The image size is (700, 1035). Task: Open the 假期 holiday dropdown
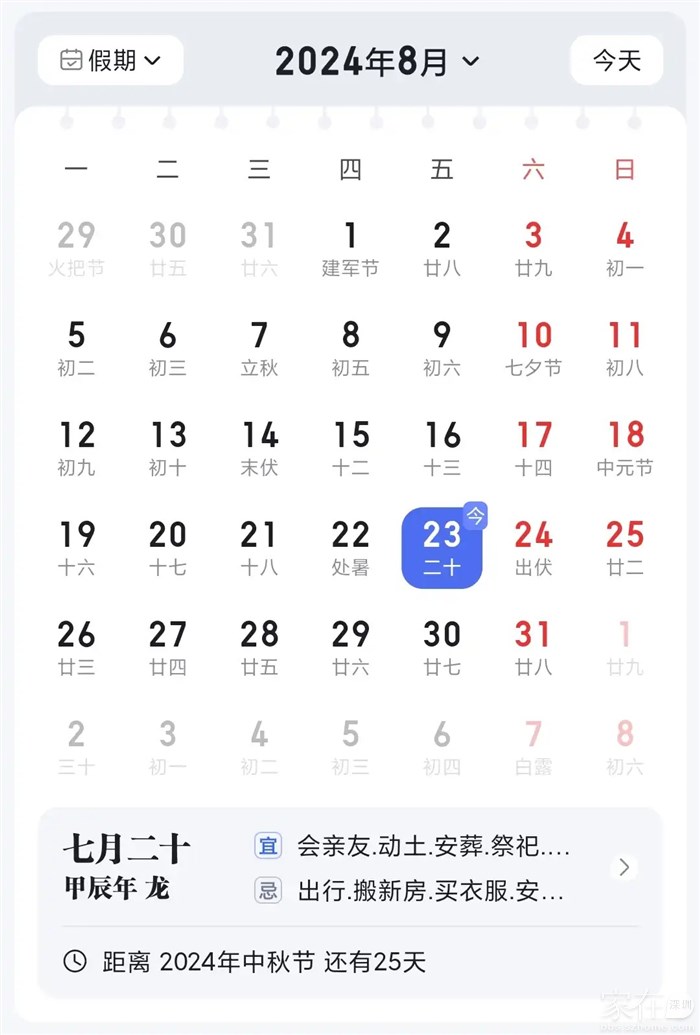(110, 60)
